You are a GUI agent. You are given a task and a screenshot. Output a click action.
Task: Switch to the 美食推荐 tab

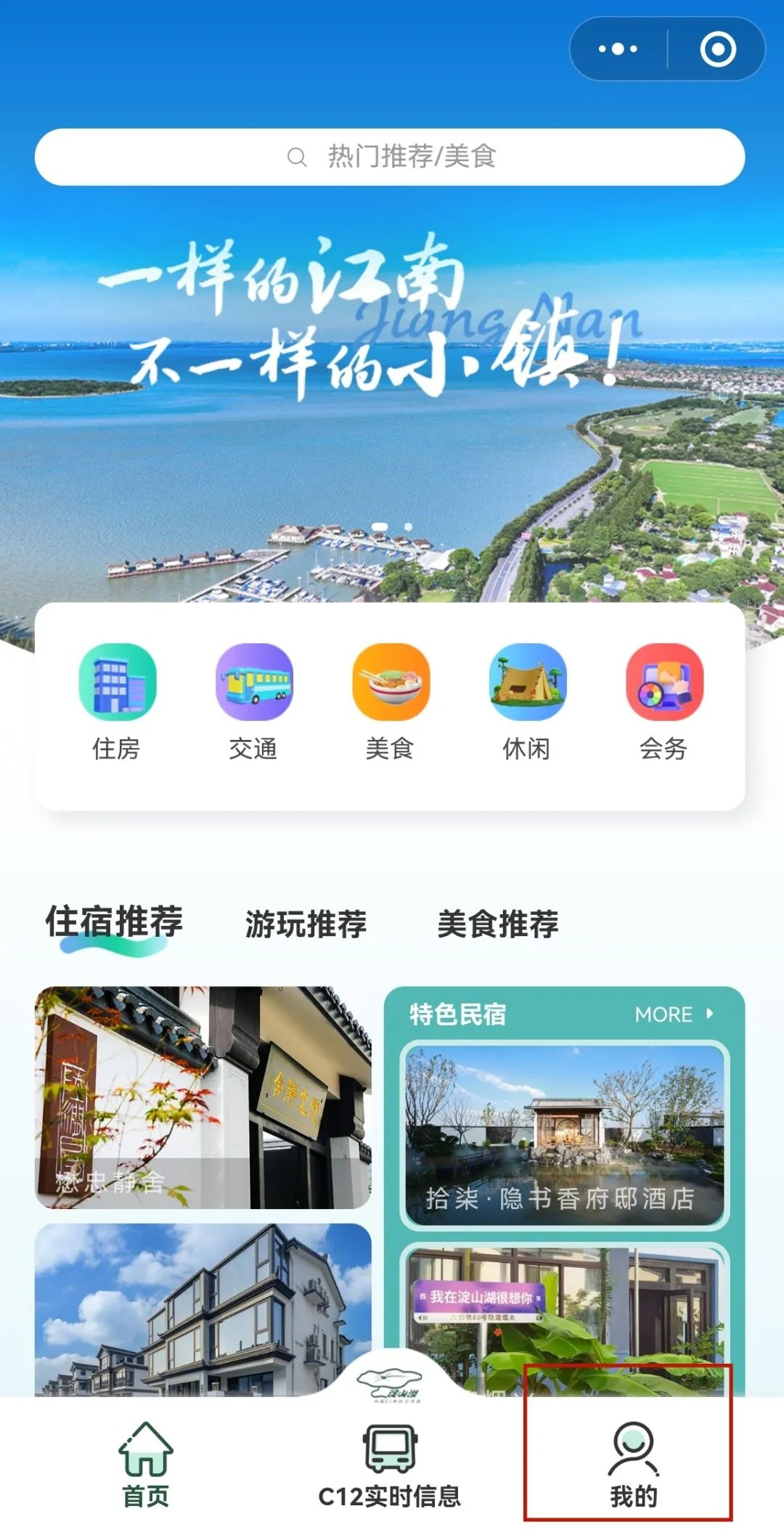[498, 924]
